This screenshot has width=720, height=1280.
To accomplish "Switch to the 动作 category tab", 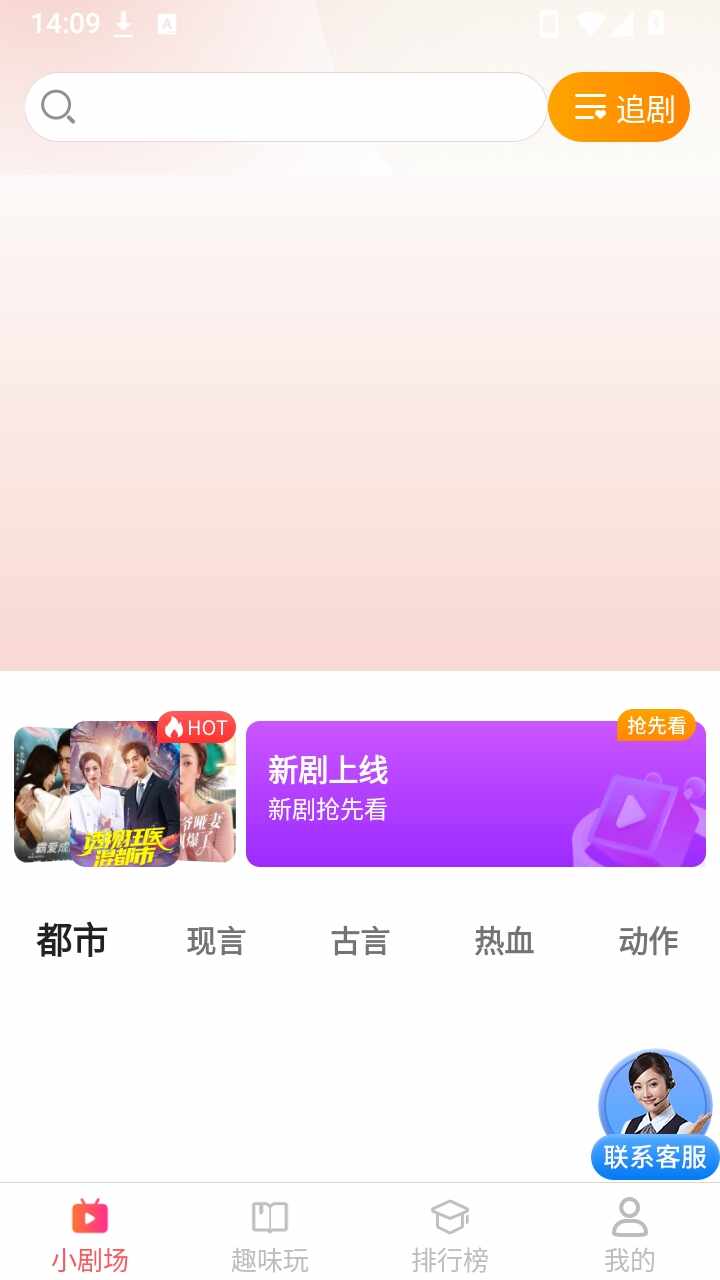I will tap(648, 941).
